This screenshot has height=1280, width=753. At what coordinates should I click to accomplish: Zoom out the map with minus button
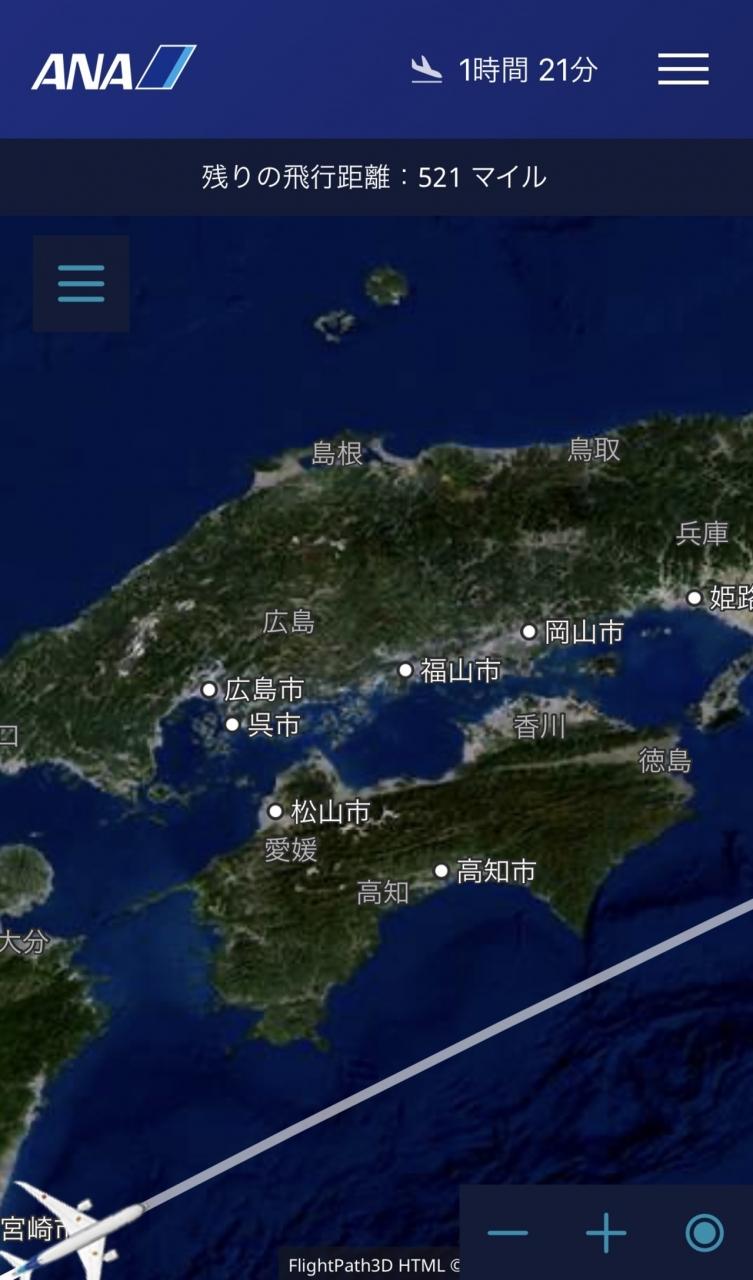pos(508,1233)
